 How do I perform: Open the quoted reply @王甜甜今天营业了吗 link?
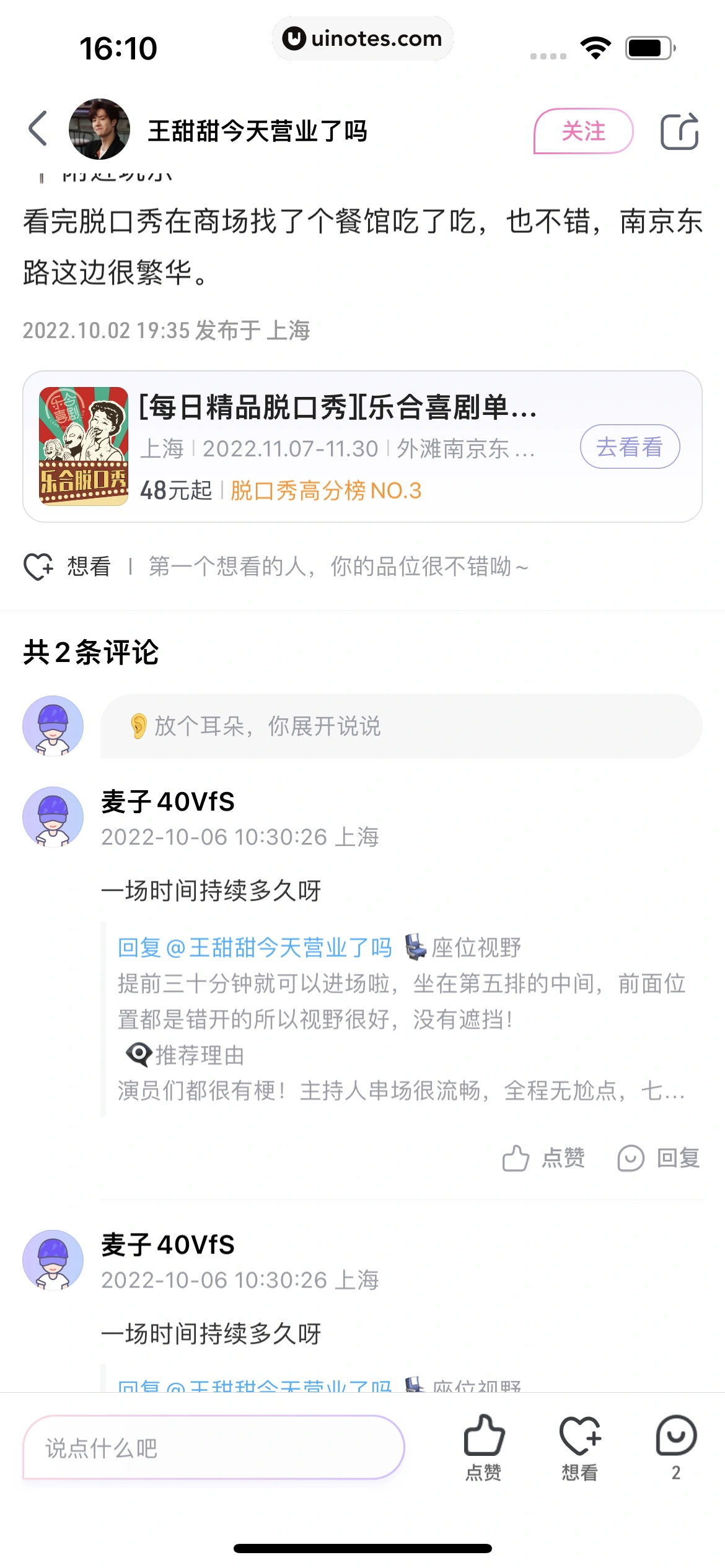click(x=255, y=947)
